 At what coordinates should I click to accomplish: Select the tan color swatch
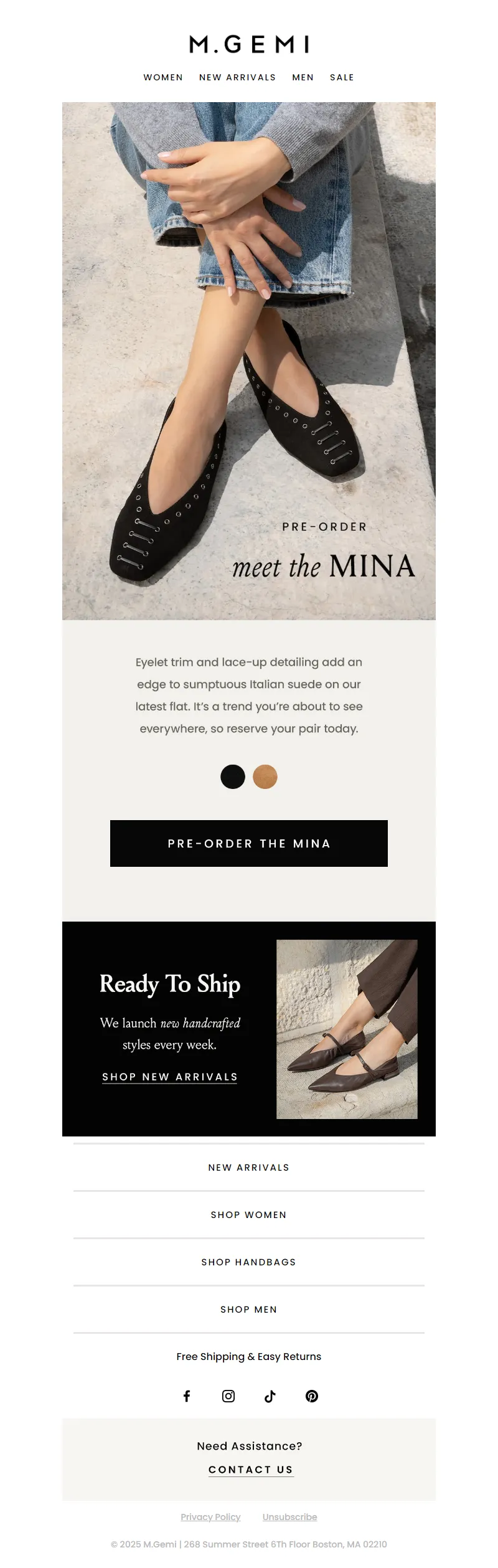click(265, 777)
